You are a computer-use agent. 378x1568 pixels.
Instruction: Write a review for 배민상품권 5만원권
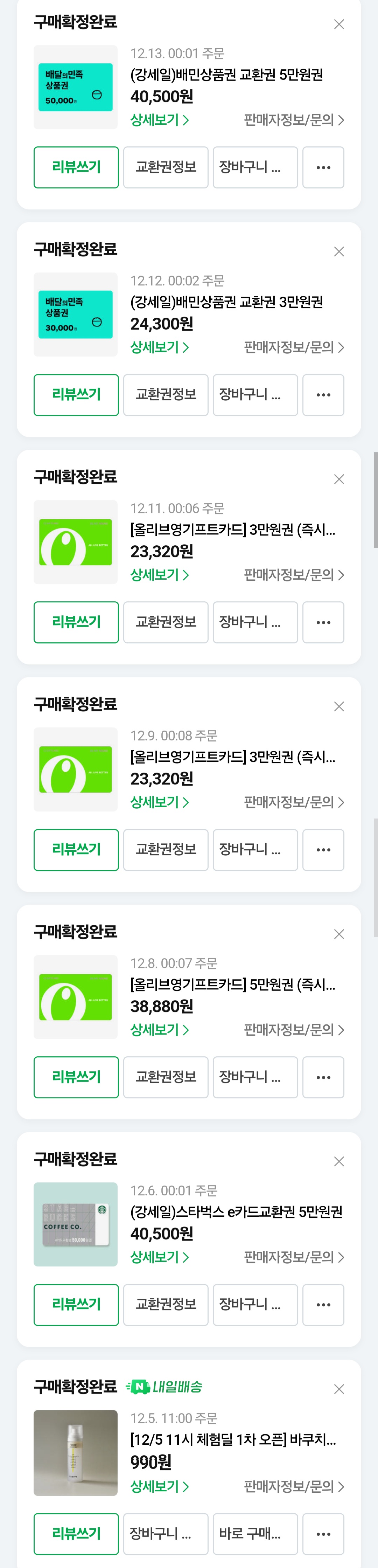[x=76, y=167]
